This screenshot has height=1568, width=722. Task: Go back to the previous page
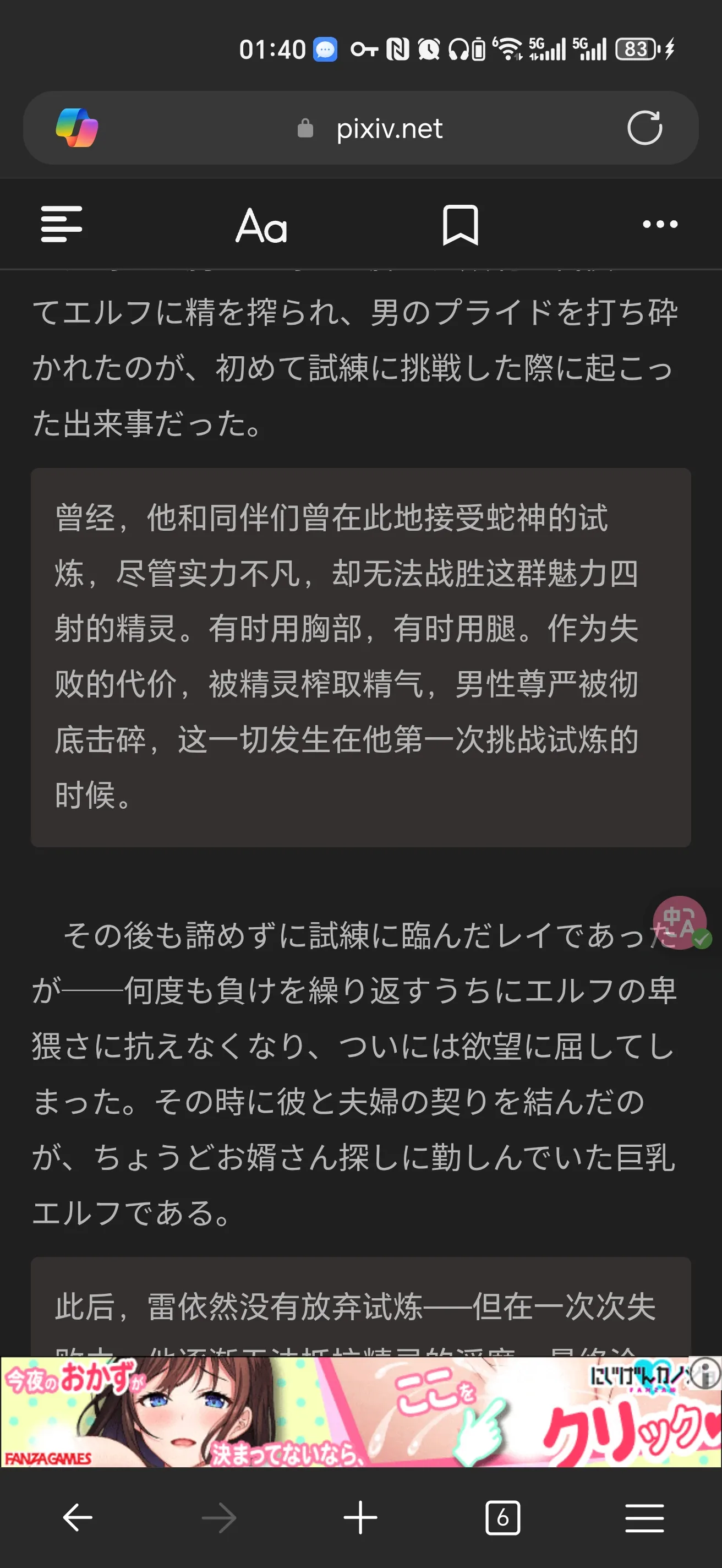click(x=78, y=1517)
